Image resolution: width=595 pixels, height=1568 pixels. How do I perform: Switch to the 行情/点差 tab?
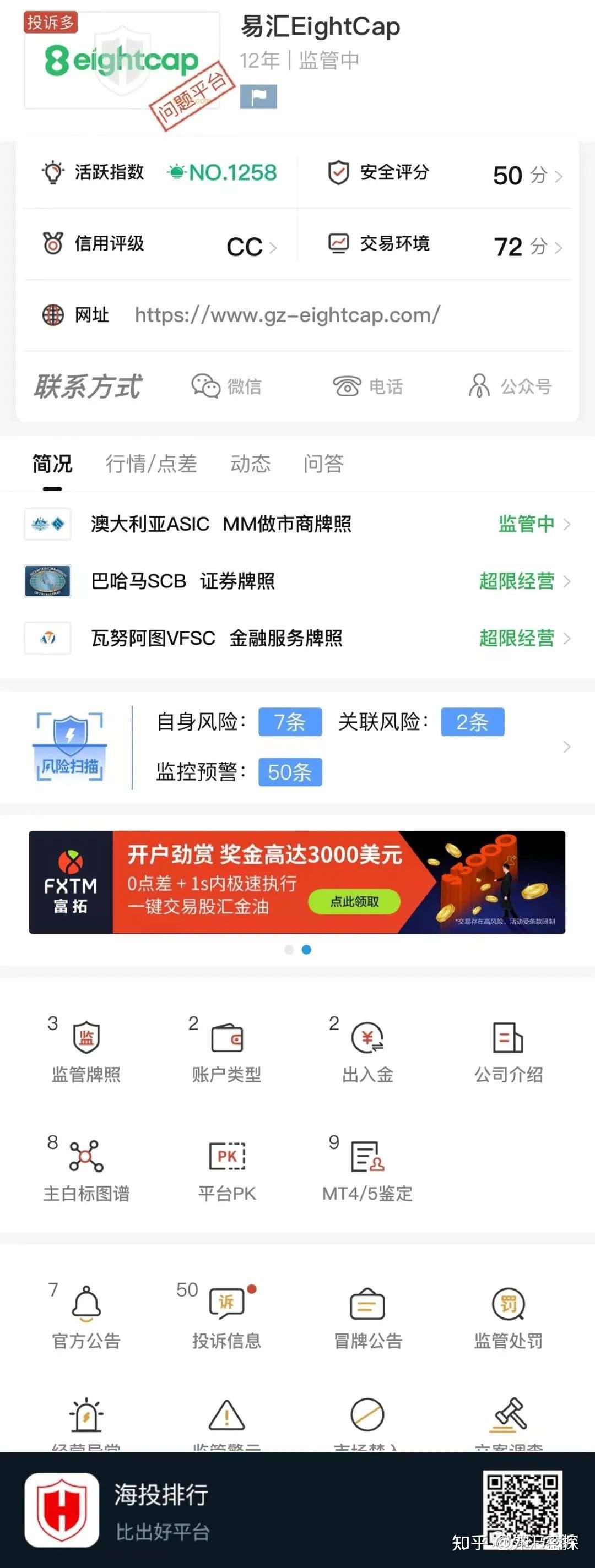pos(151,464)
